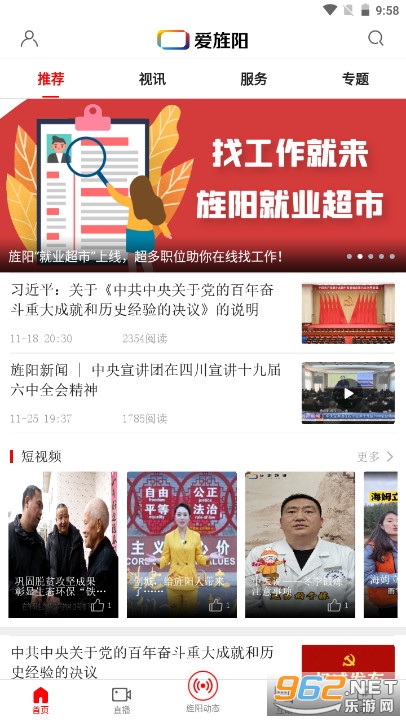
Task: Open the 习近平 决议说明 article
Action: (x=203, y=314)
